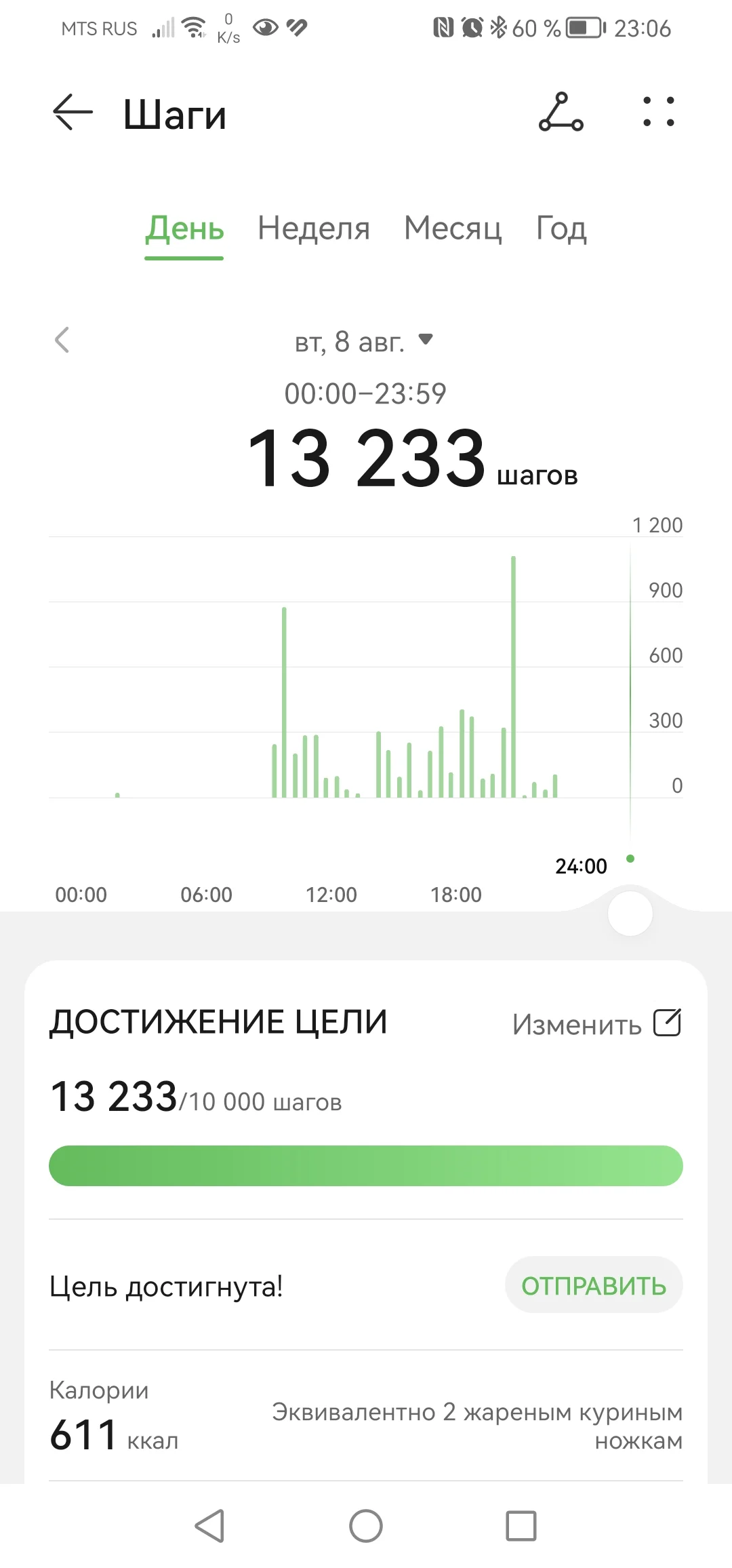Tap the chevron arrow beside the date
The height and width of the screenshot is (1568, 732).
pyautogui.click(x=427, y=341)
